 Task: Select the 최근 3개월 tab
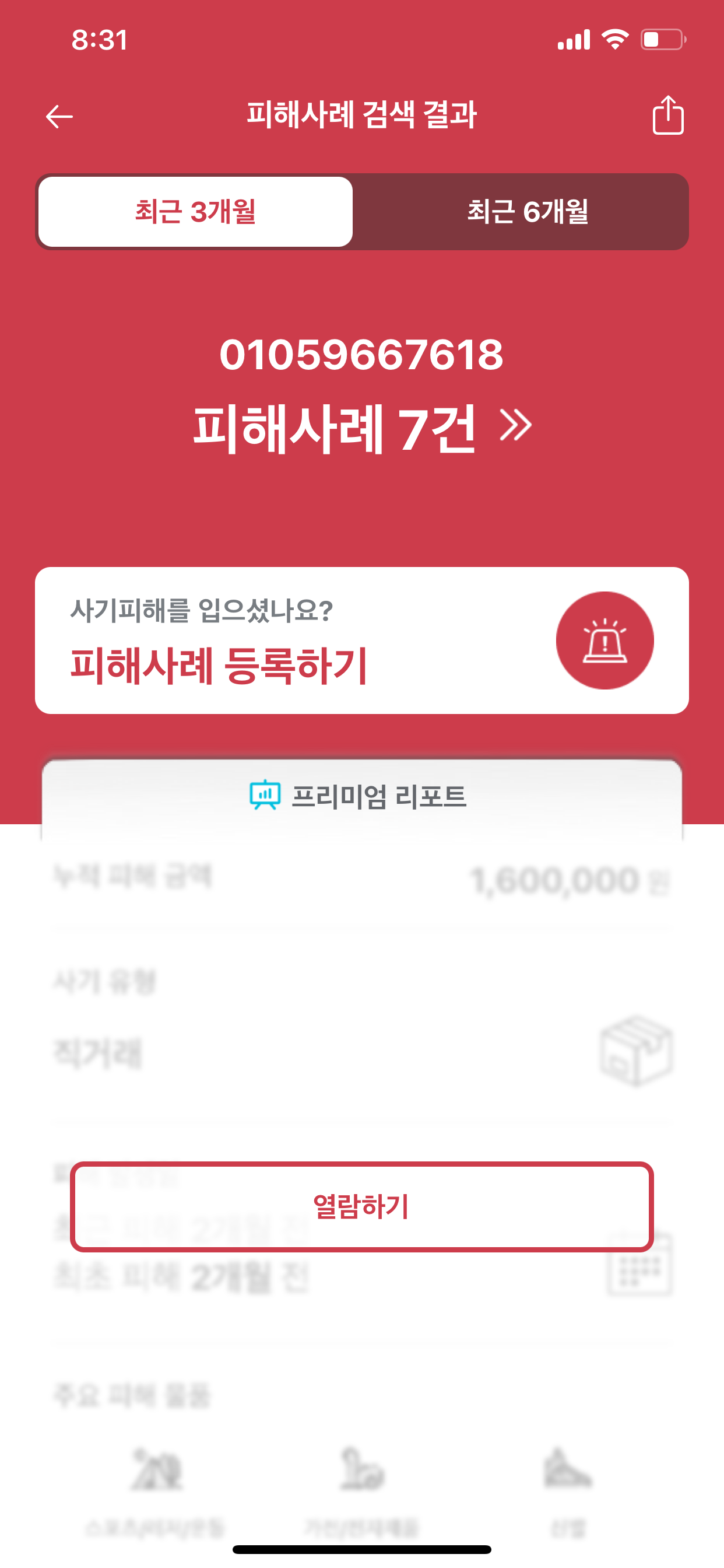[195, 211]
